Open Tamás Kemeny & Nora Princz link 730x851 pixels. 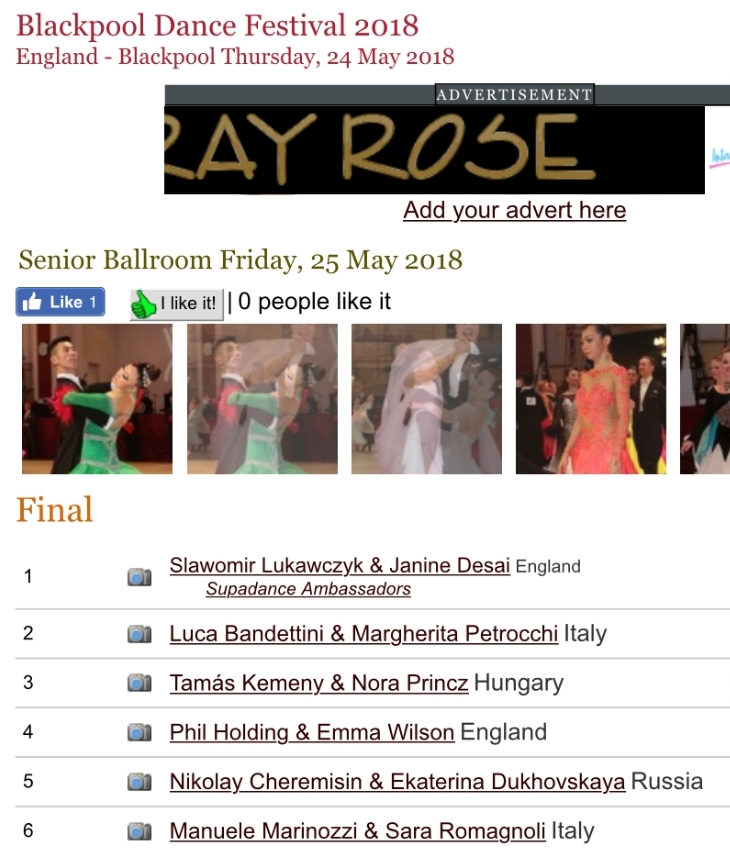pos(318,683)
